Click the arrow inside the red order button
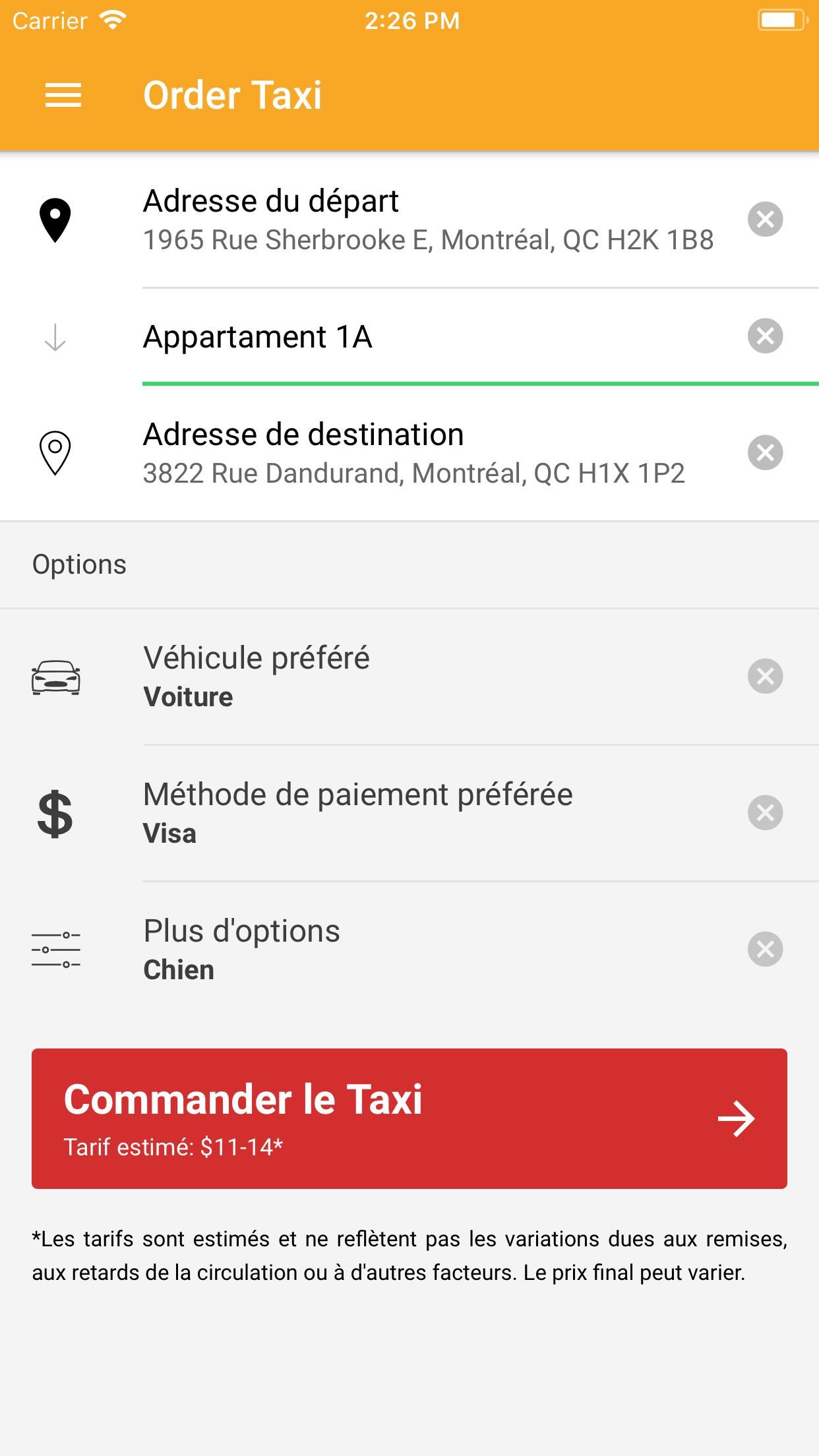The height and width of the screenshot is (1456, 819). coord(738,1117)
